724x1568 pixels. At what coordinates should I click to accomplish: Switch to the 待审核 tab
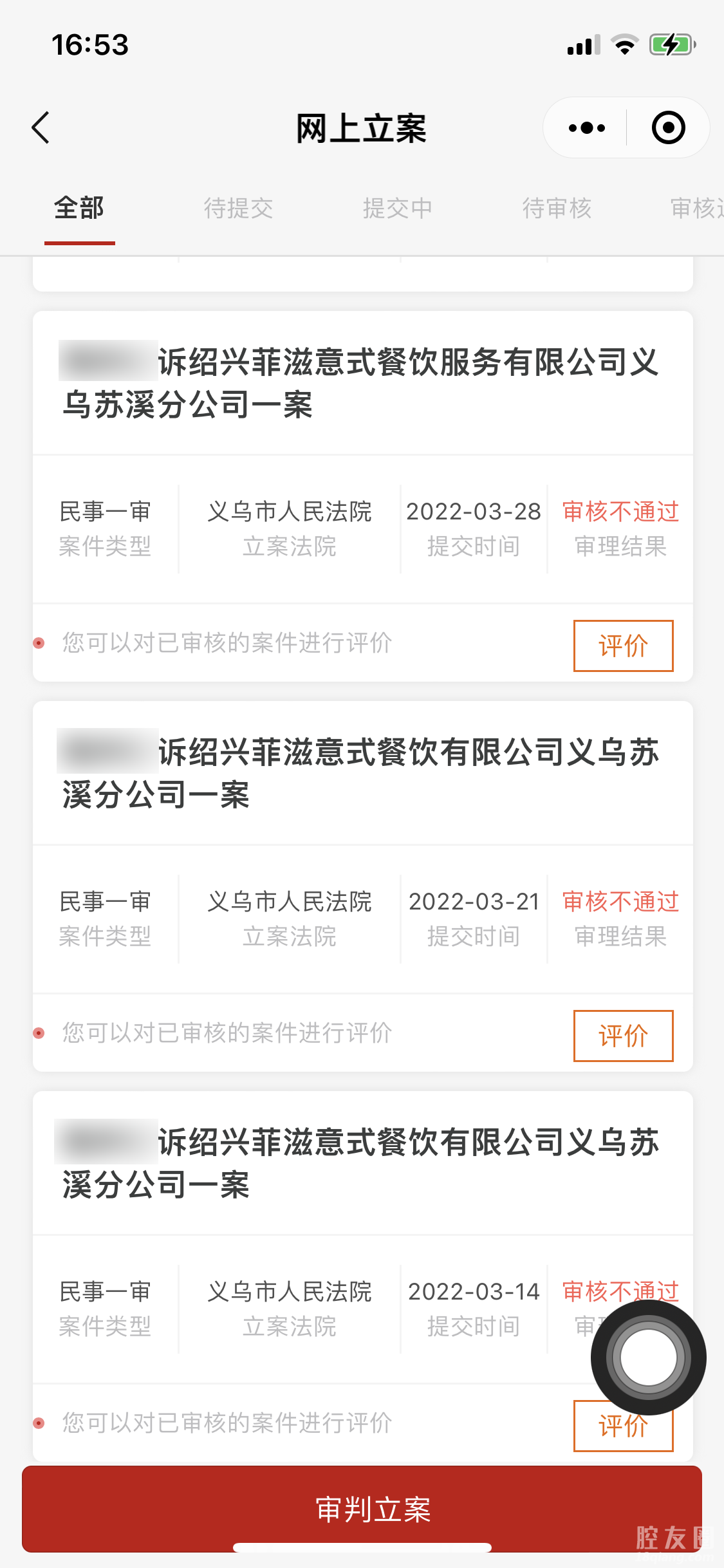click(557, 208)
